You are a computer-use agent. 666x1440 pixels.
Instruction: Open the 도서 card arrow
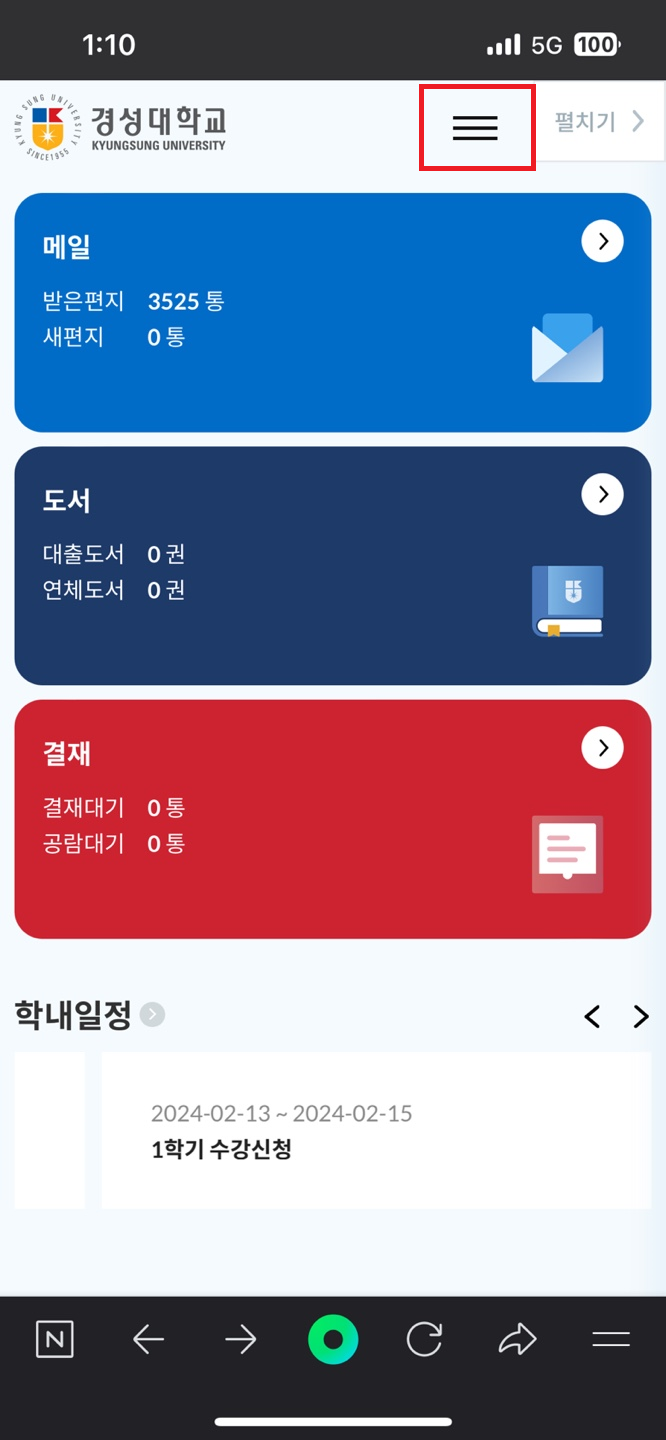[602, 494]
